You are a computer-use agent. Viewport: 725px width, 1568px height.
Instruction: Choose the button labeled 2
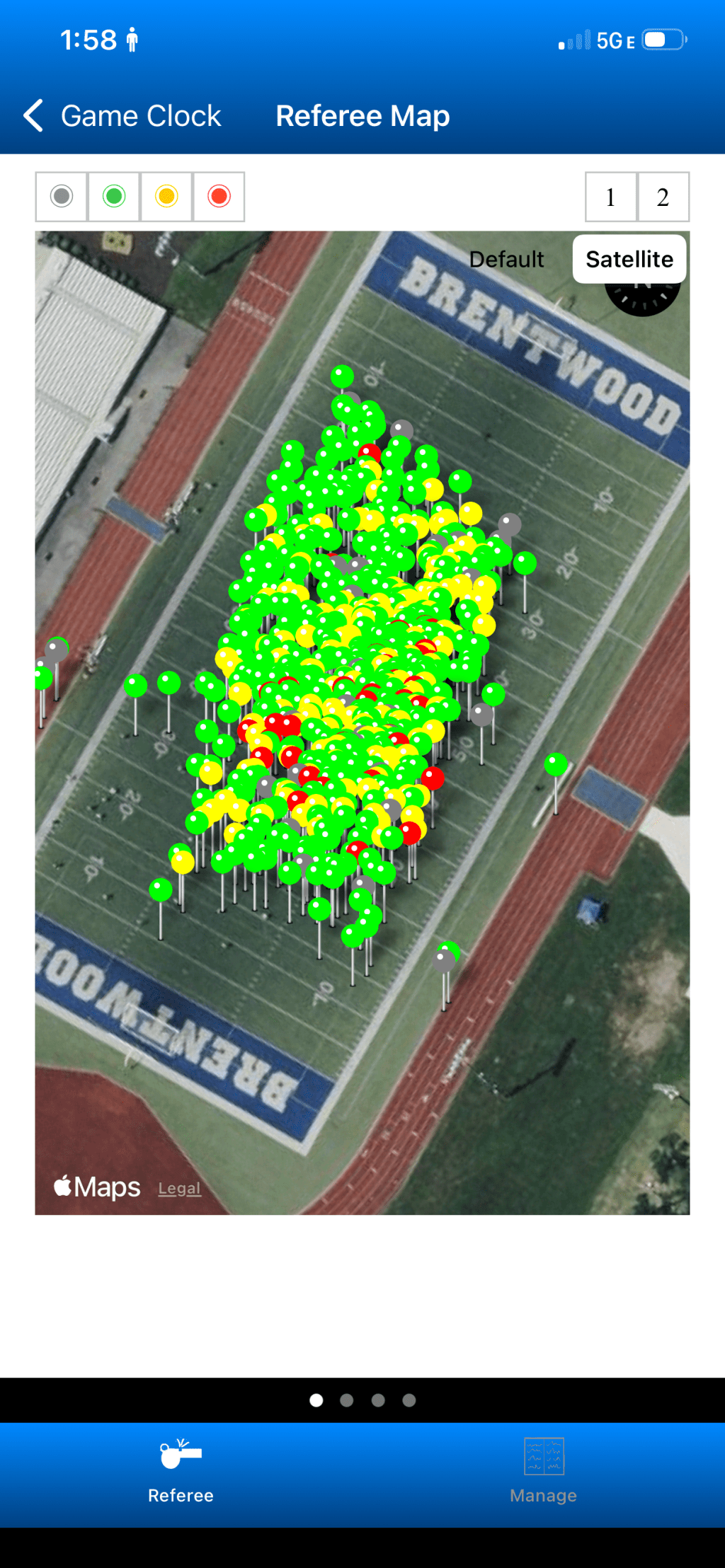coord(663,197)
